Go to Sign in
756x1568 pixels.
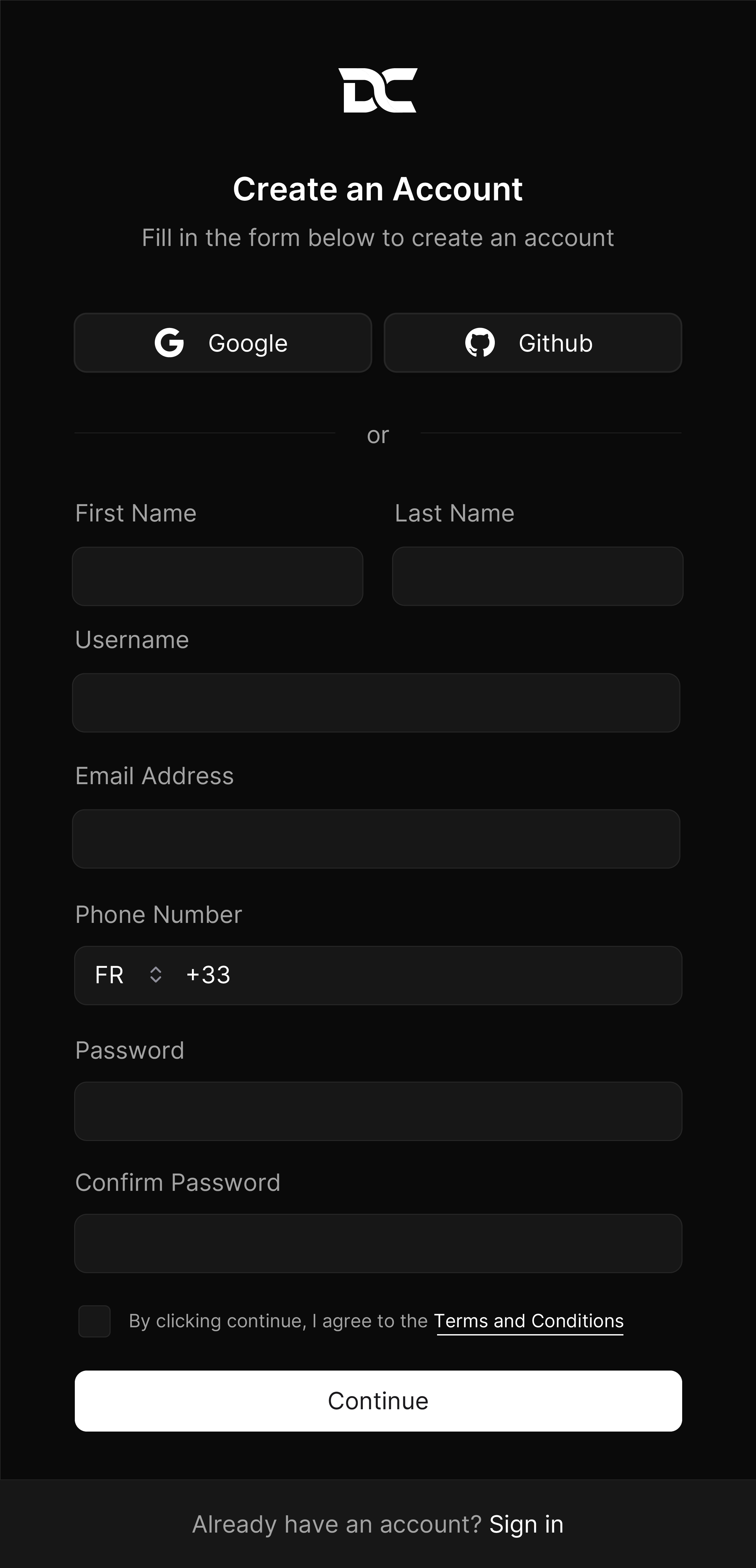coord(526,1524)
